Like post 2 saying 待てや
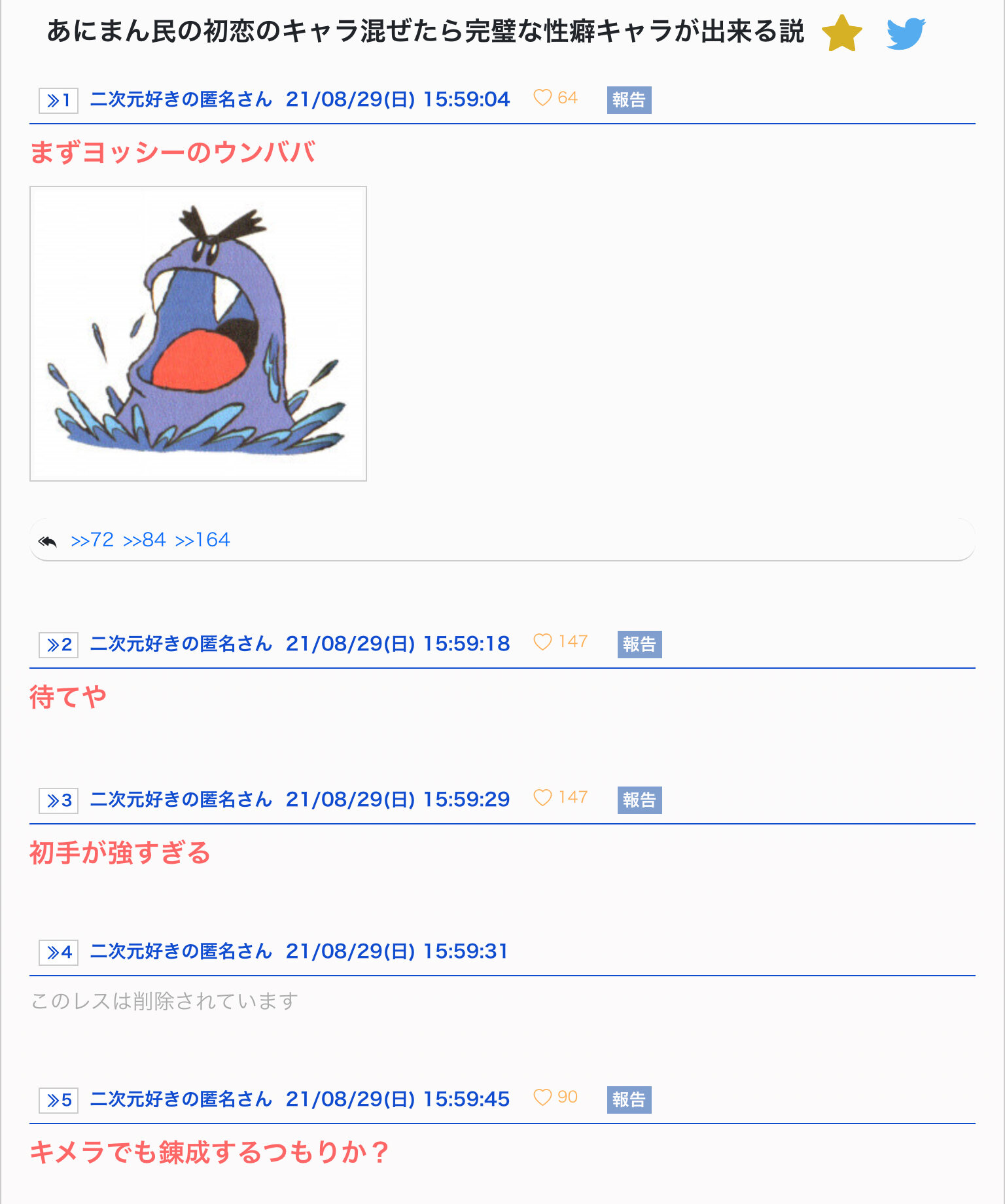1005x1204 pixels. [542, 642]
